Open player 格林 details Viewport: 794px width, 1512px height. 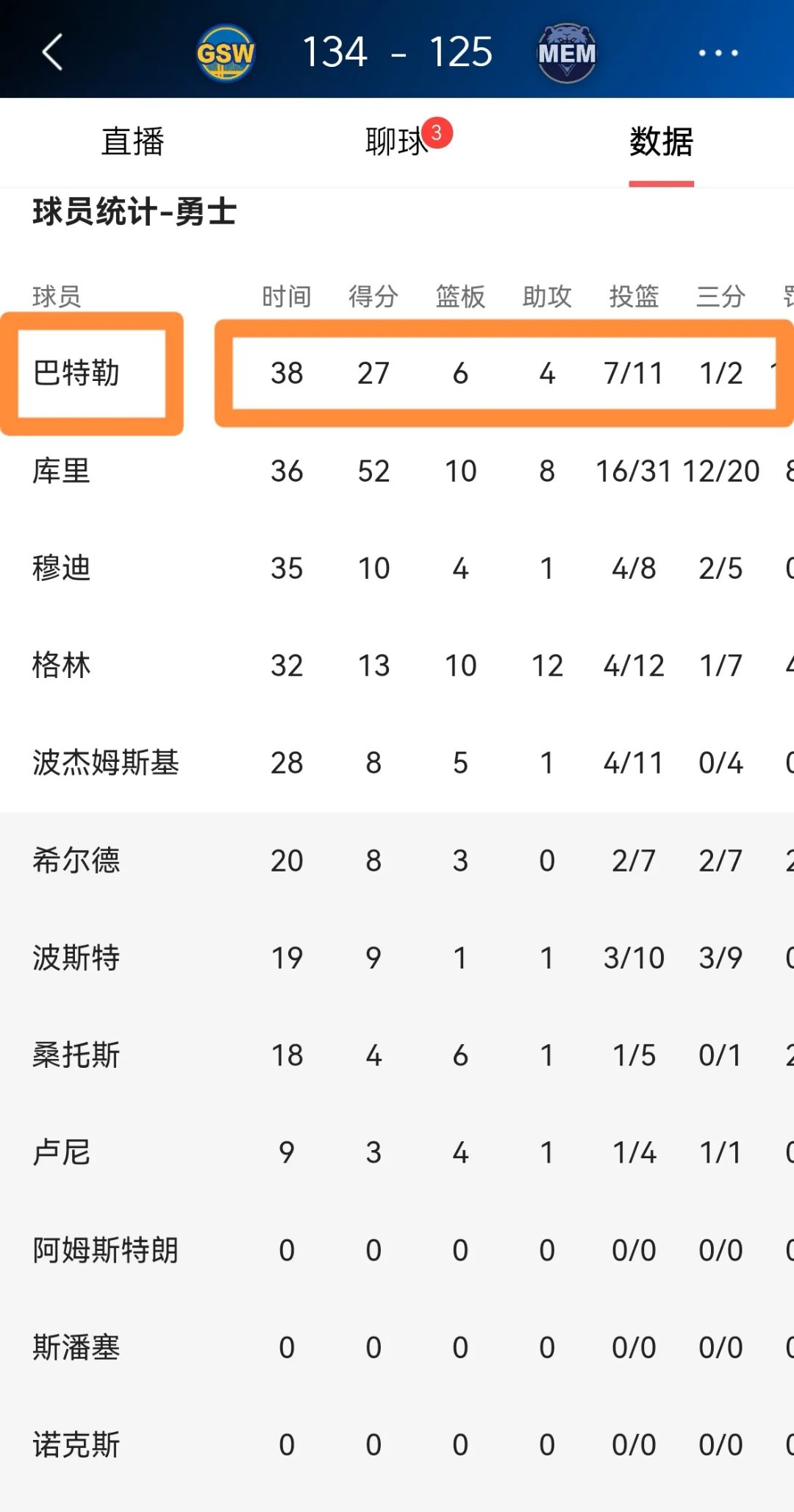[62, 666]
